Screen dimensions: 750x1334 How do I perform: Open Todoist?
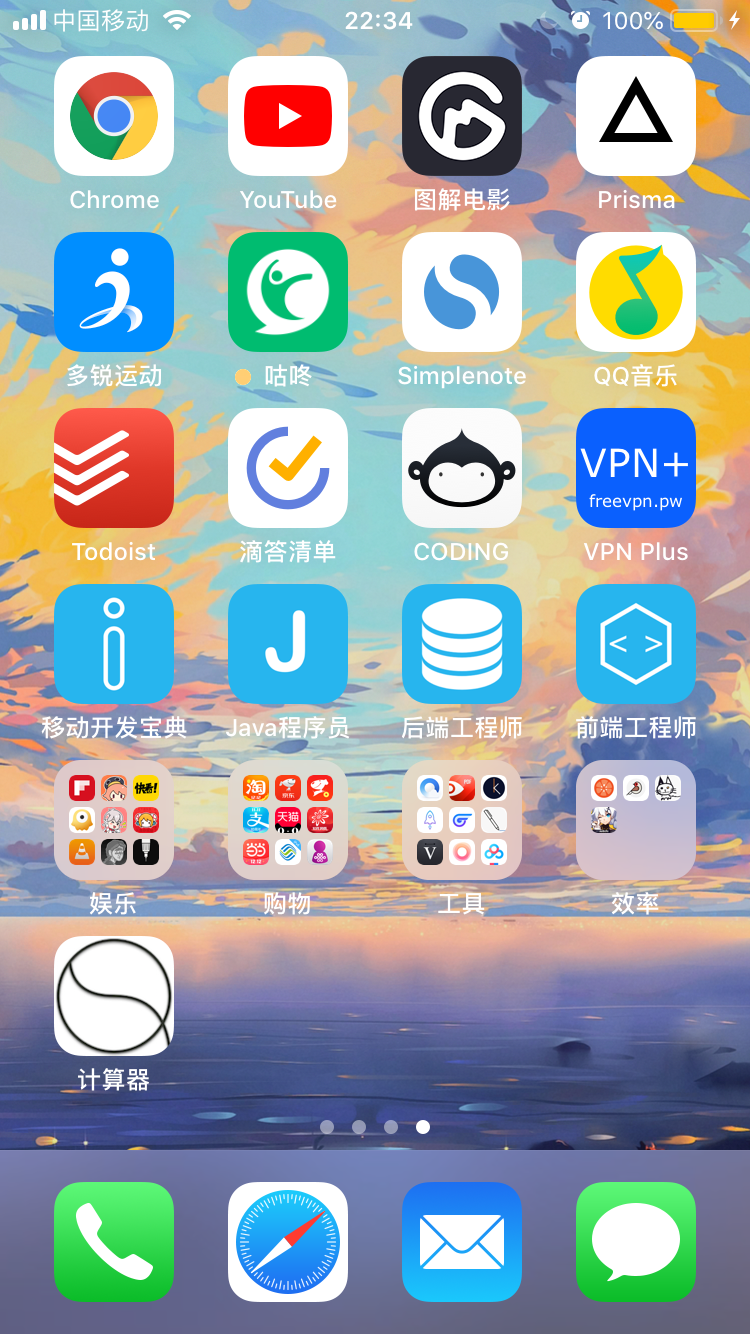coord(114,468)
